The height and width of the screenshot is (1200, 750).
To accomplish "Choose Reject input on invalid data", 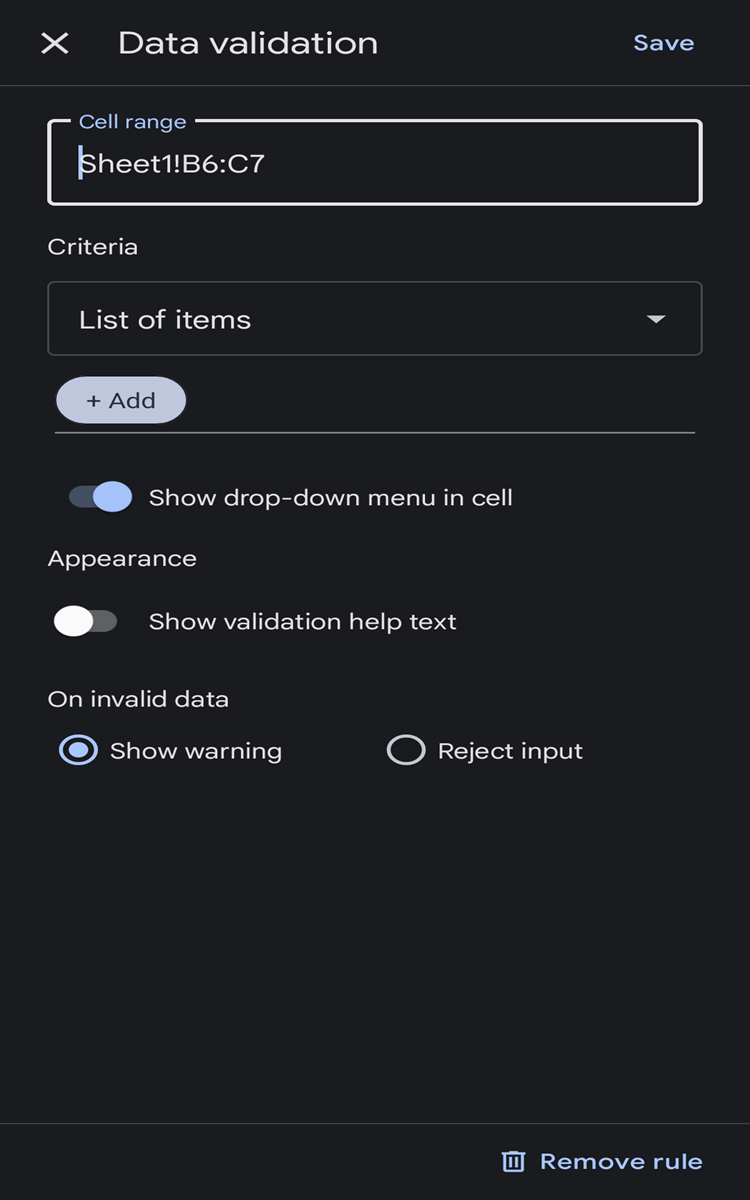I will [x=406, y=751].
